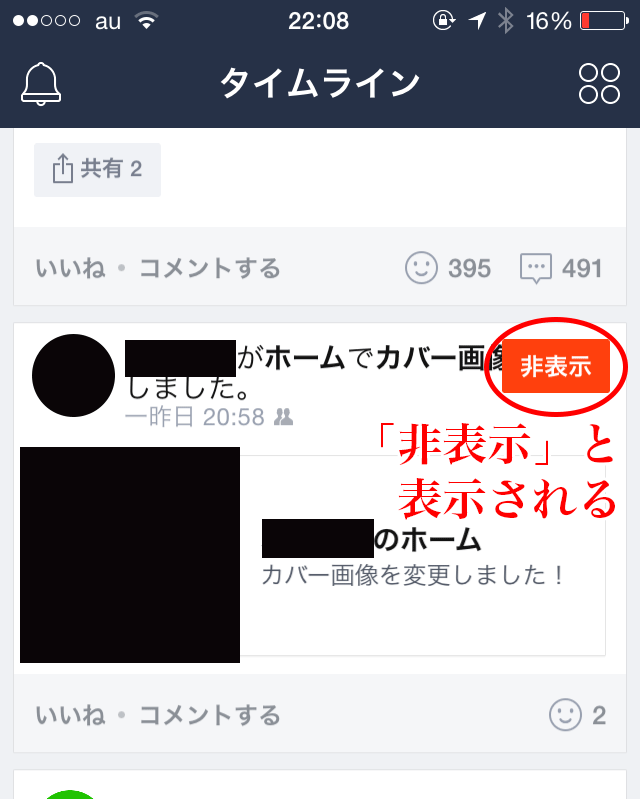This screenshot has width=640, height=799.
Task: Open the 491 comments bubble
Action: [x=561, y=268]
